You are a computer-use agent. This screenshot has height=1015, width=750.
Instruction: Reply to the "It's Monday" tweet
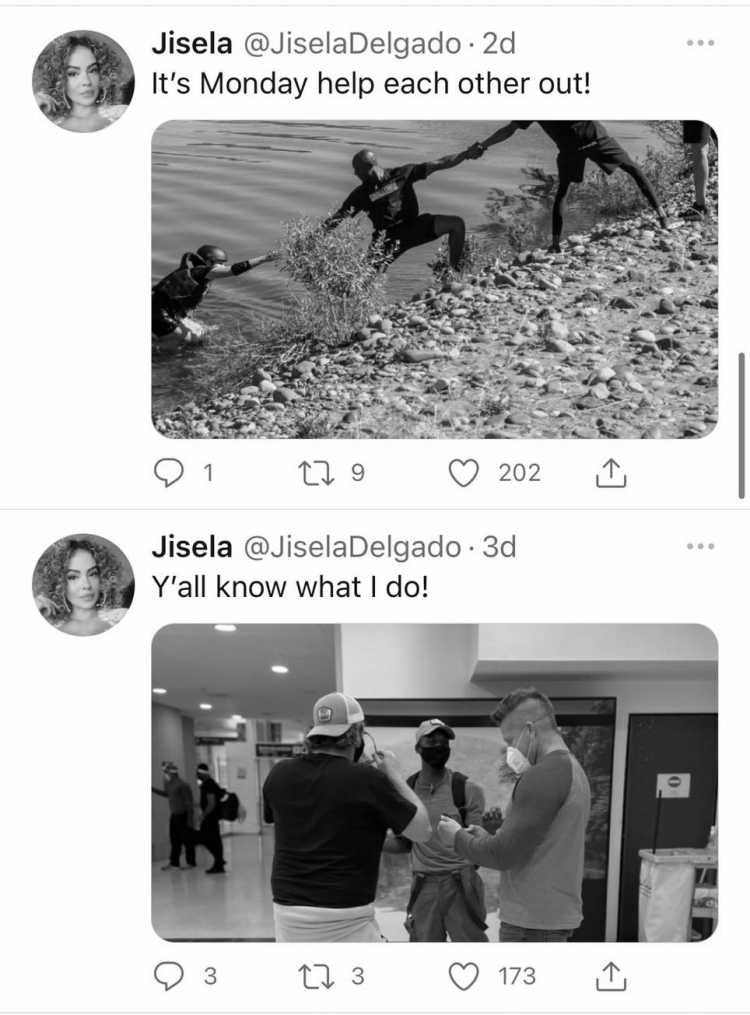pos(169,473)
